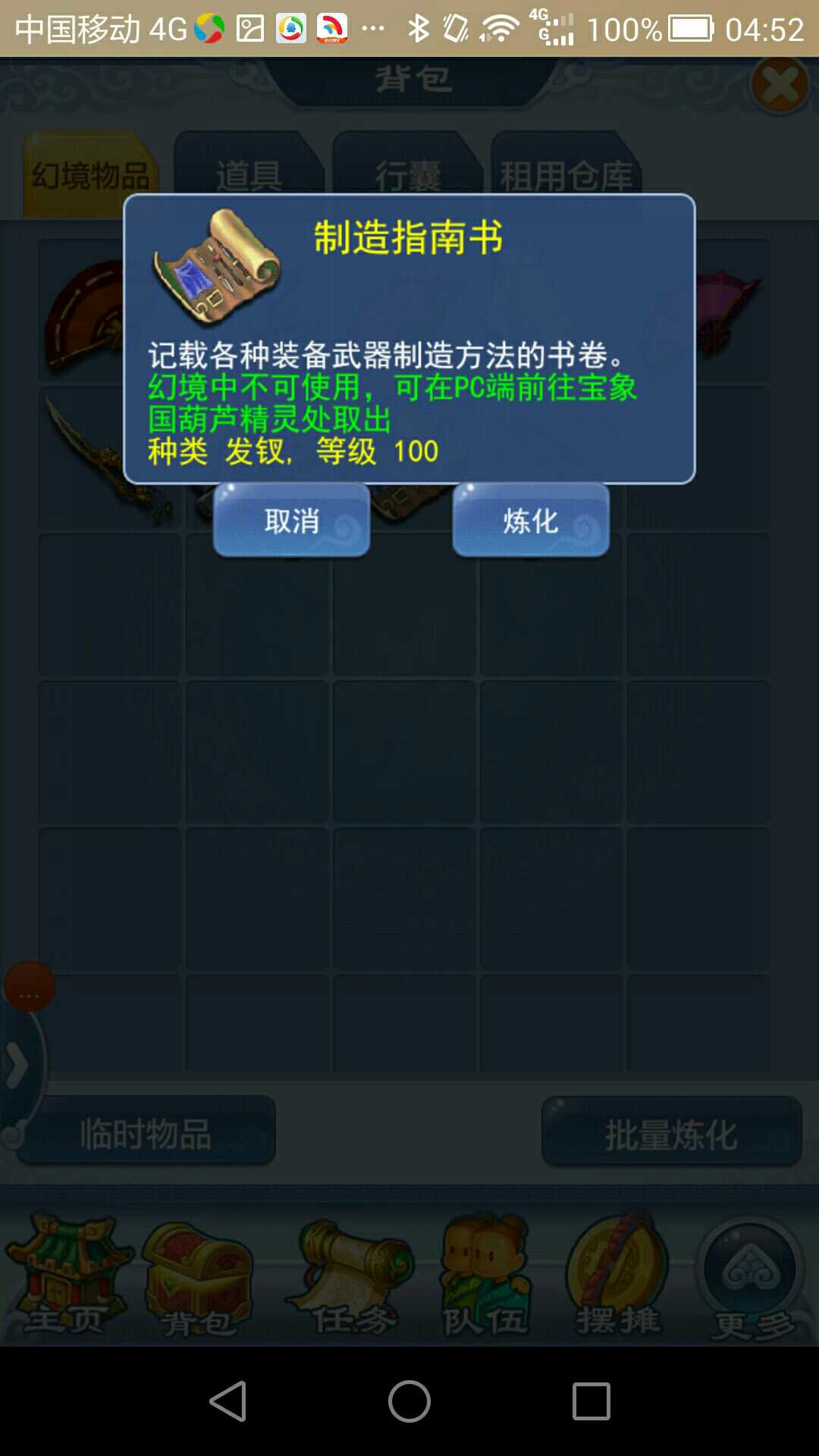Screen dimensions: 819x1456
Task: Close the 背包 window with the X
Action: (x=780, y=85)
